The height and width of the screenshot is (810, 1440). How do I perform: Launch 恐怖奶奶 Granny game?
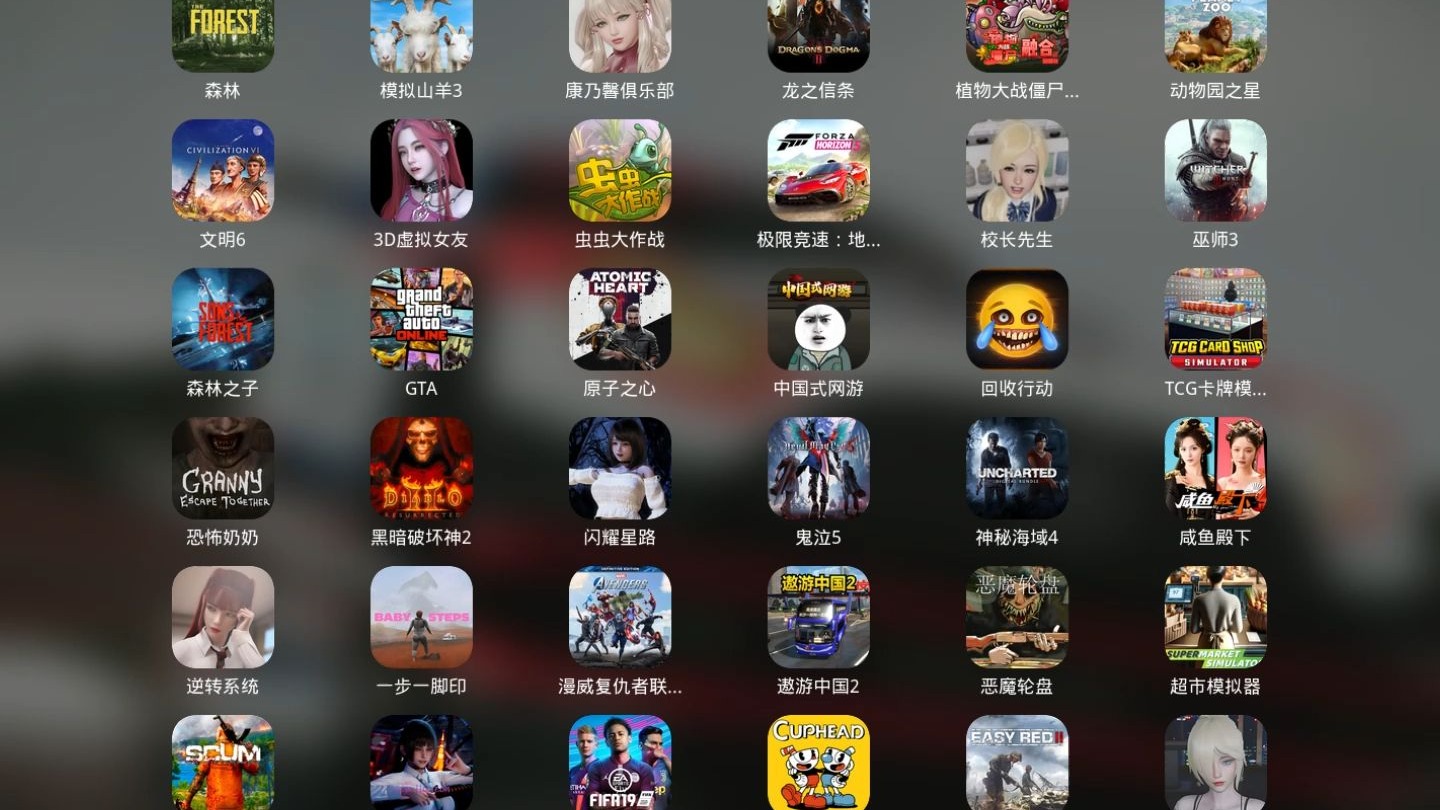coord(222,468)
